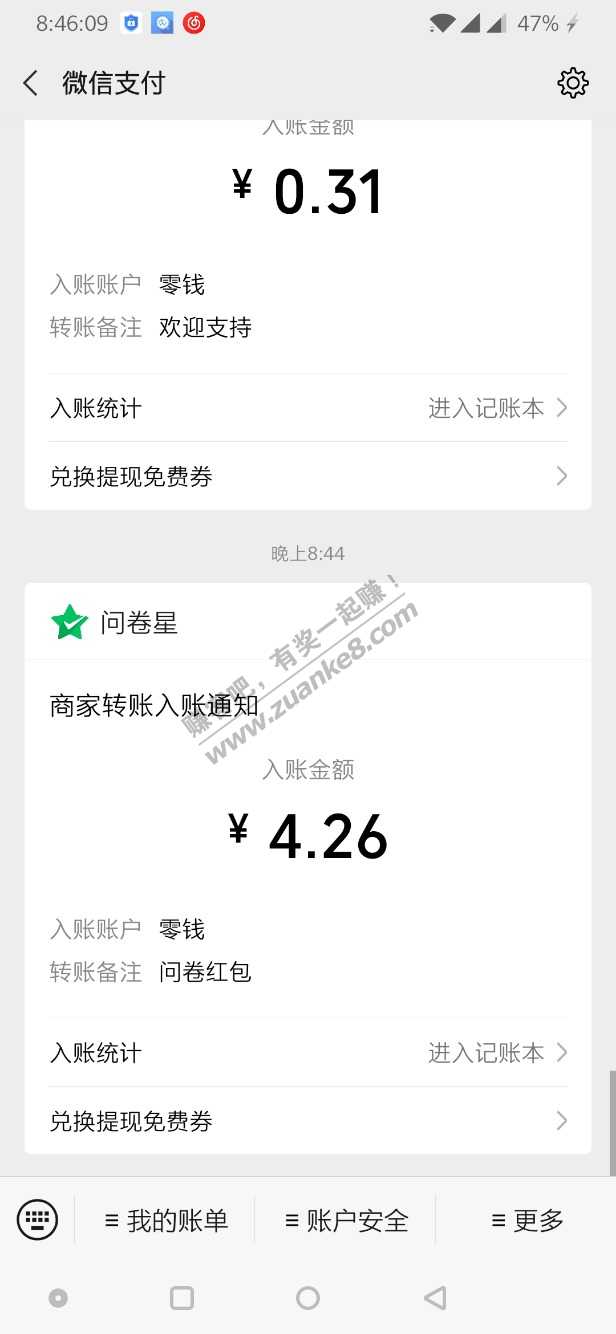Open 兑换提现免费券 in the 问卷红包 card
The height and width of the screenshot is (1334, 616).
308,1121
